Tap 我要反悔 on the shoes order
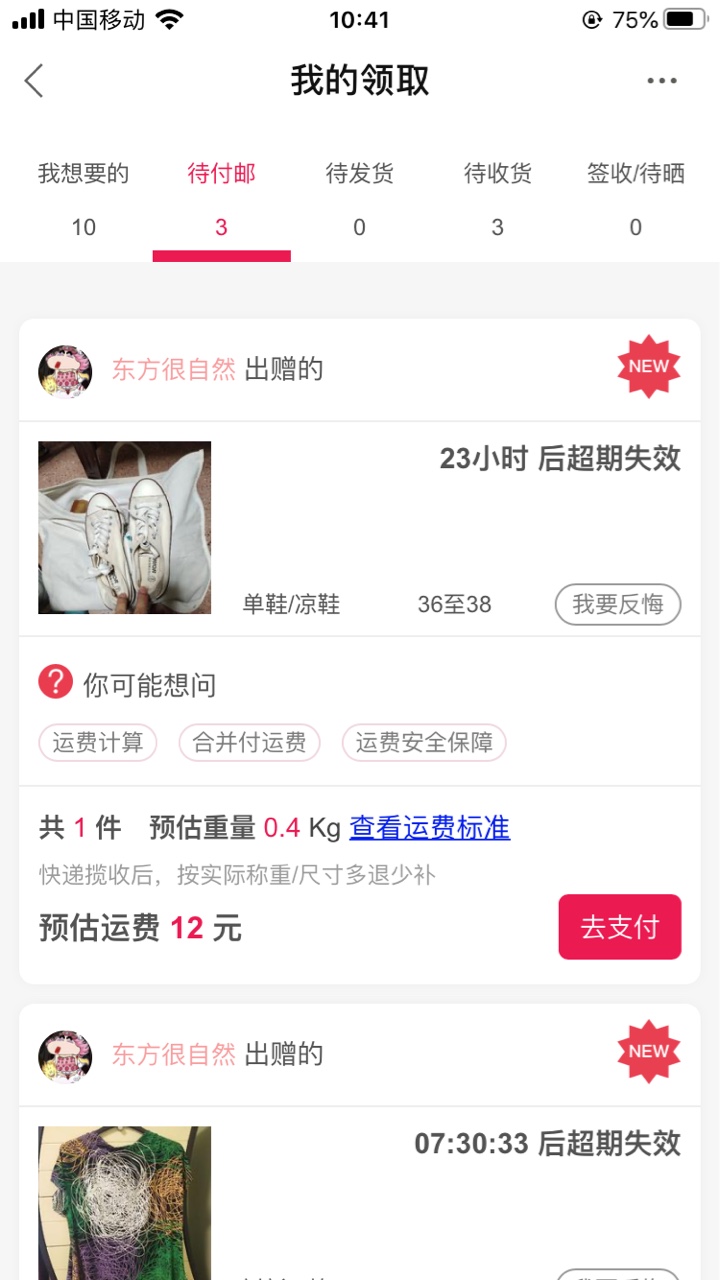The height and width of the screenshot is (1280, 720). pos(618,605)
